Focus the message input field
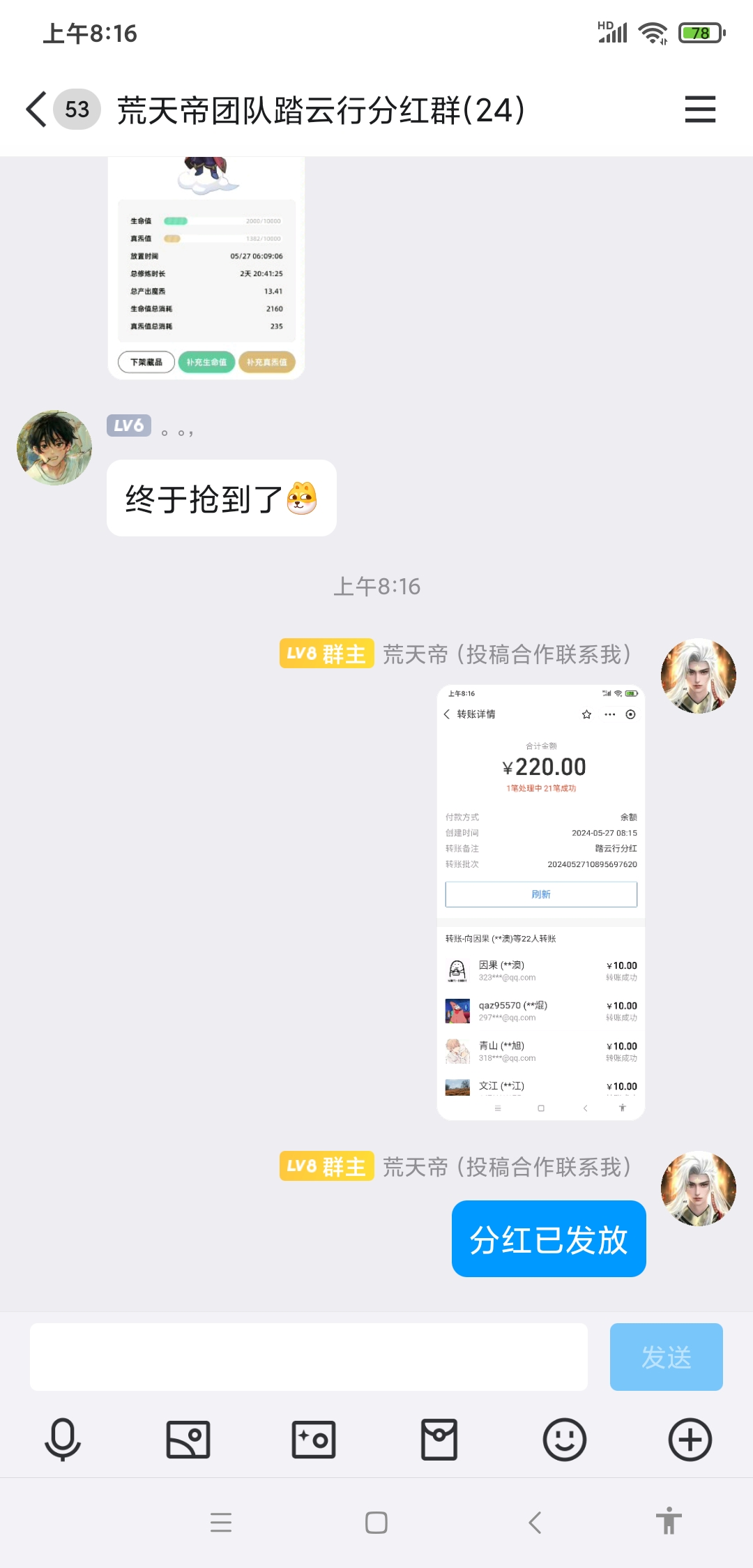The height and width of the screenshot is (1568, 753). (x=308, y=1357)
